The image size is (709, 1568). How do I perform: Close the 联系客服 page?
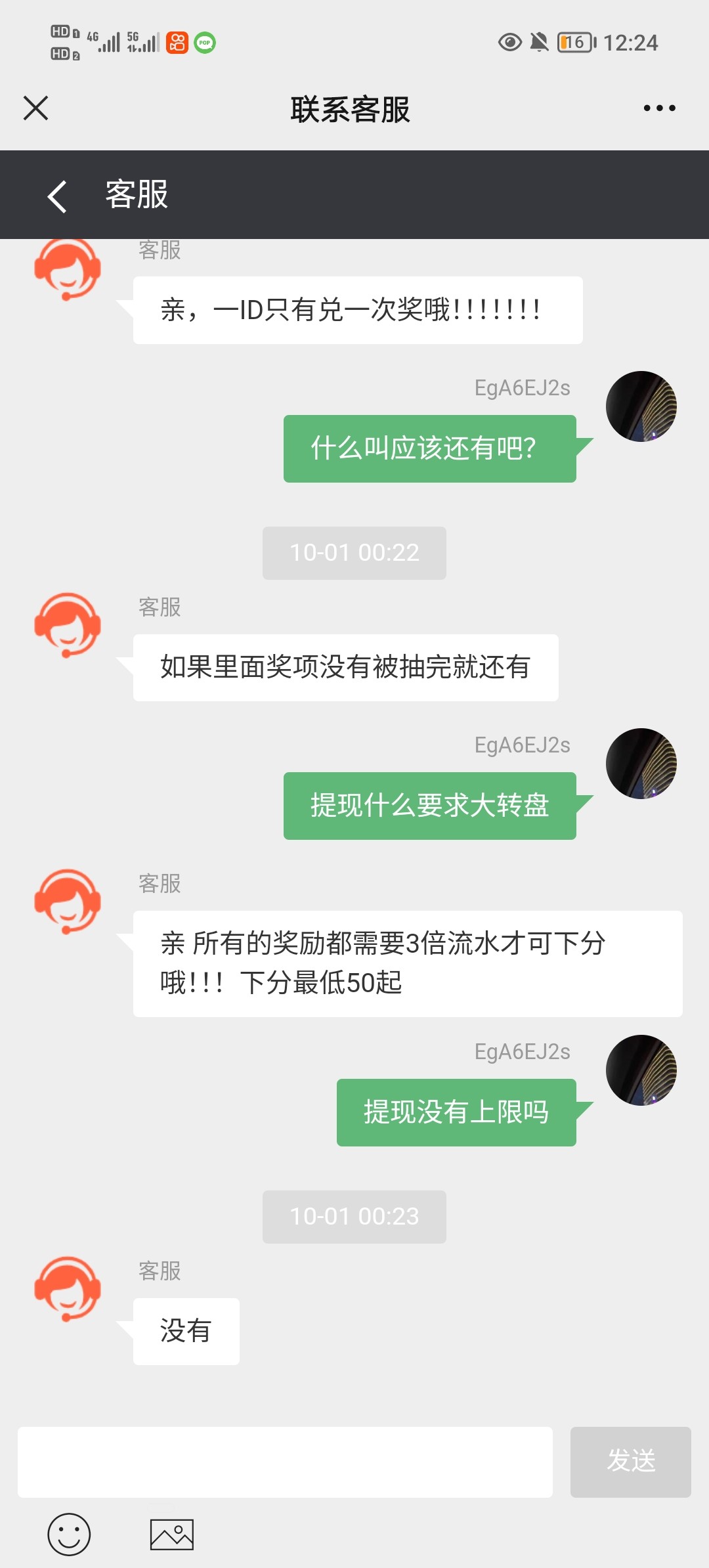coord(36,108)
